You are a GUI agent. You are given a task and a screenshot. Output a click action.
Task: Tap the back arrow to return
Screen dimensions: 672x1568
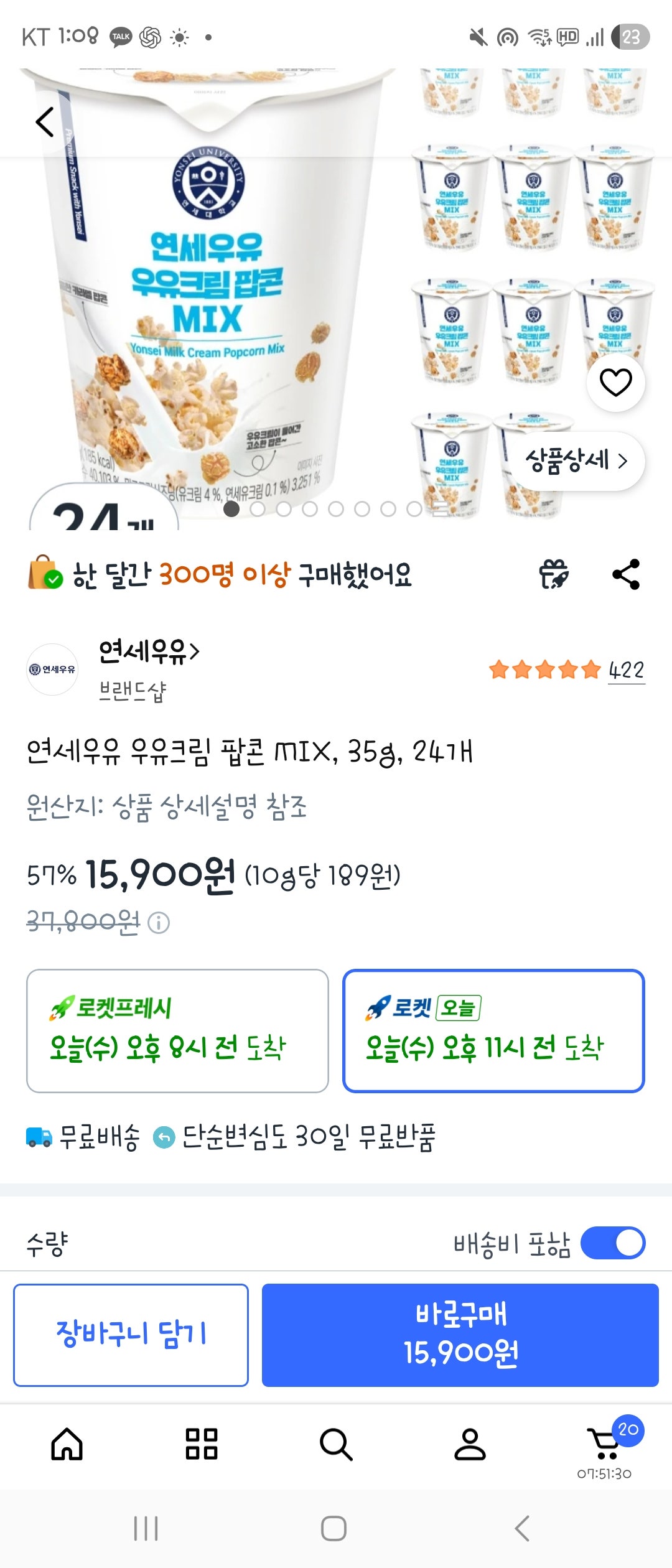click(x=44, y=122)
